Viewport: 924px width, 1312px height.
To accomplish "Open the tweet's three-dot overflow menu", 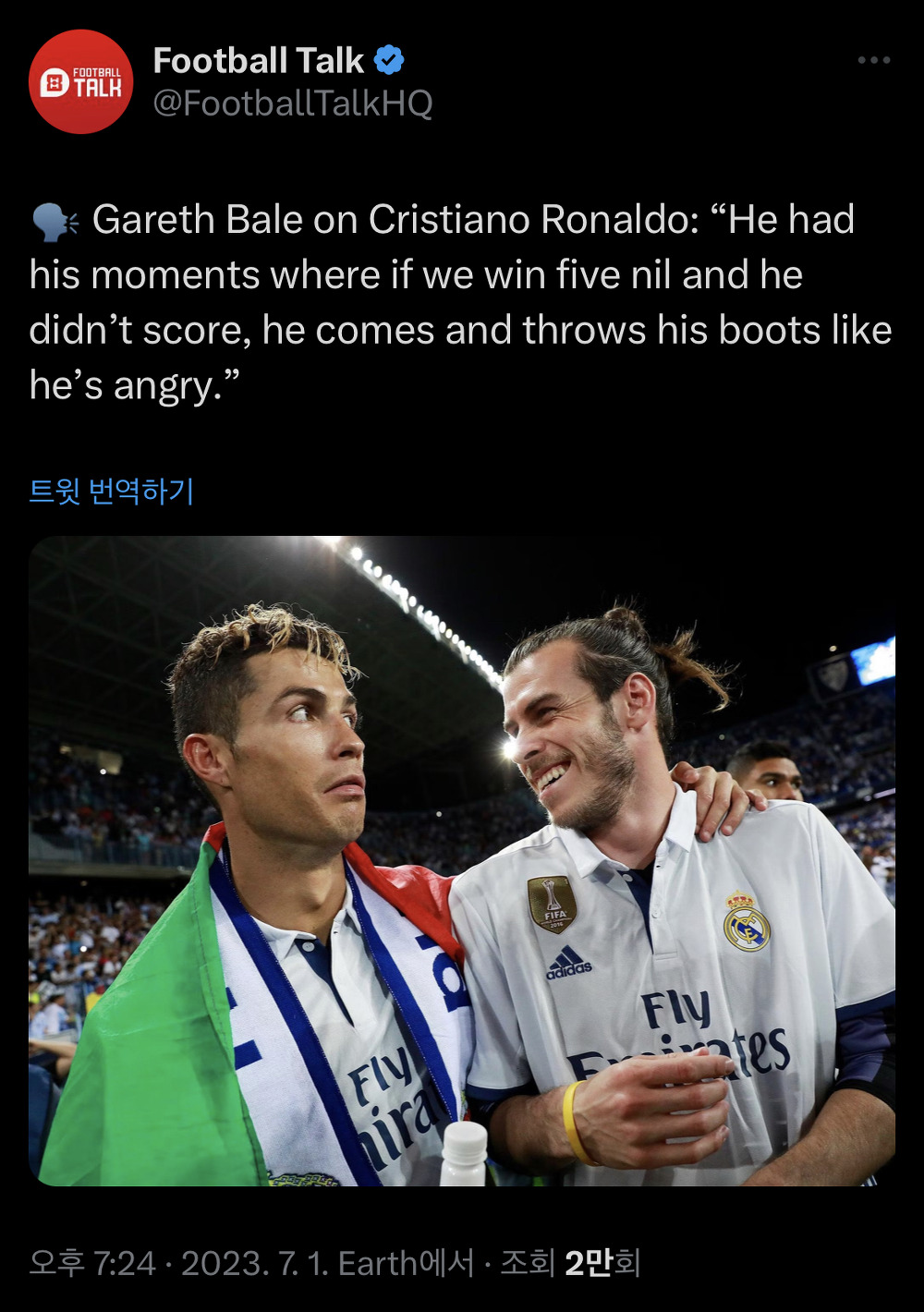I will 873,61.
